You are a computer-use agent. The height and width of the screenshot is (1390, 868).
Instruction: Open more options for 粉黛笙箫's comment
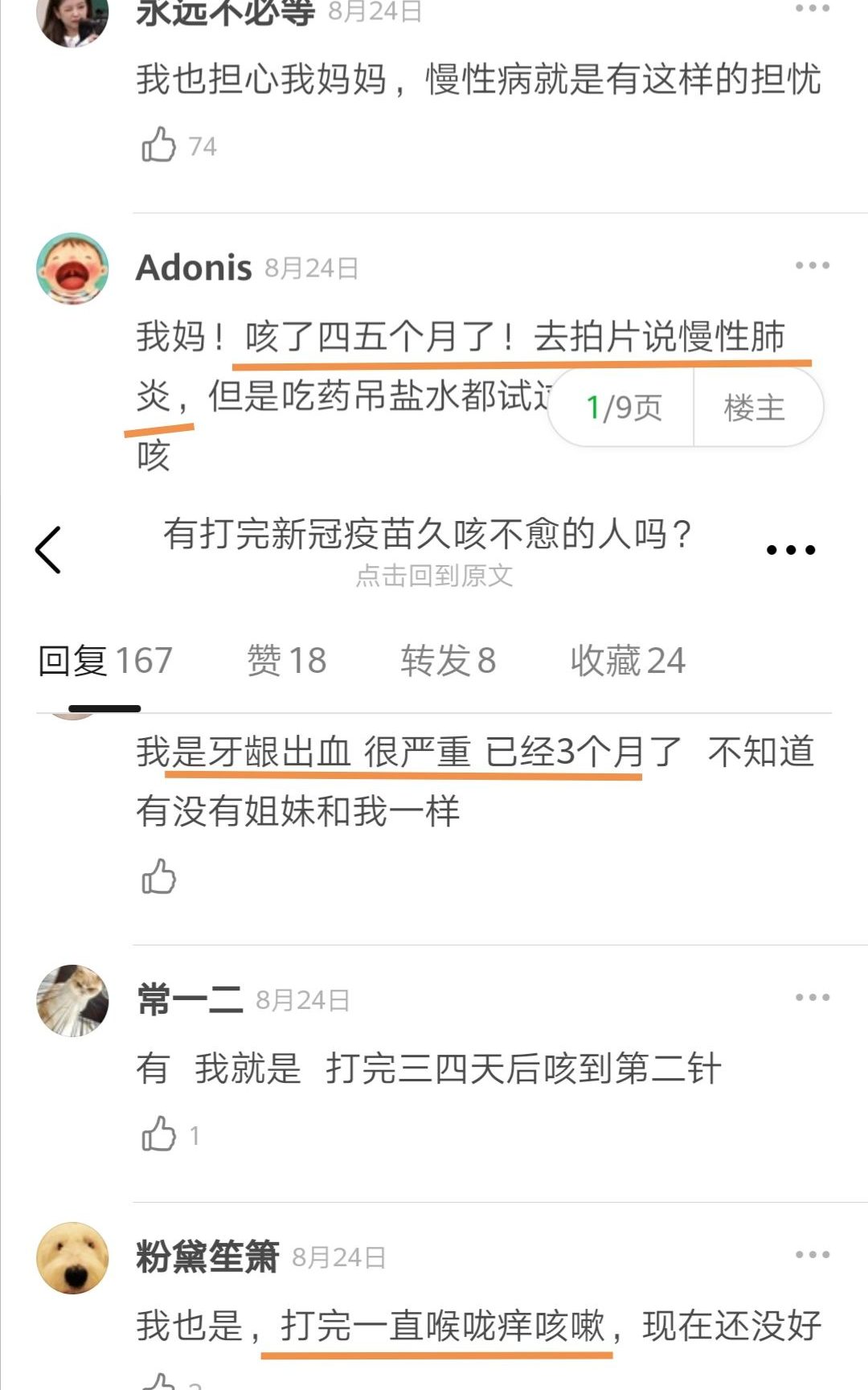pyautogui.click(x=812, y=1255)
